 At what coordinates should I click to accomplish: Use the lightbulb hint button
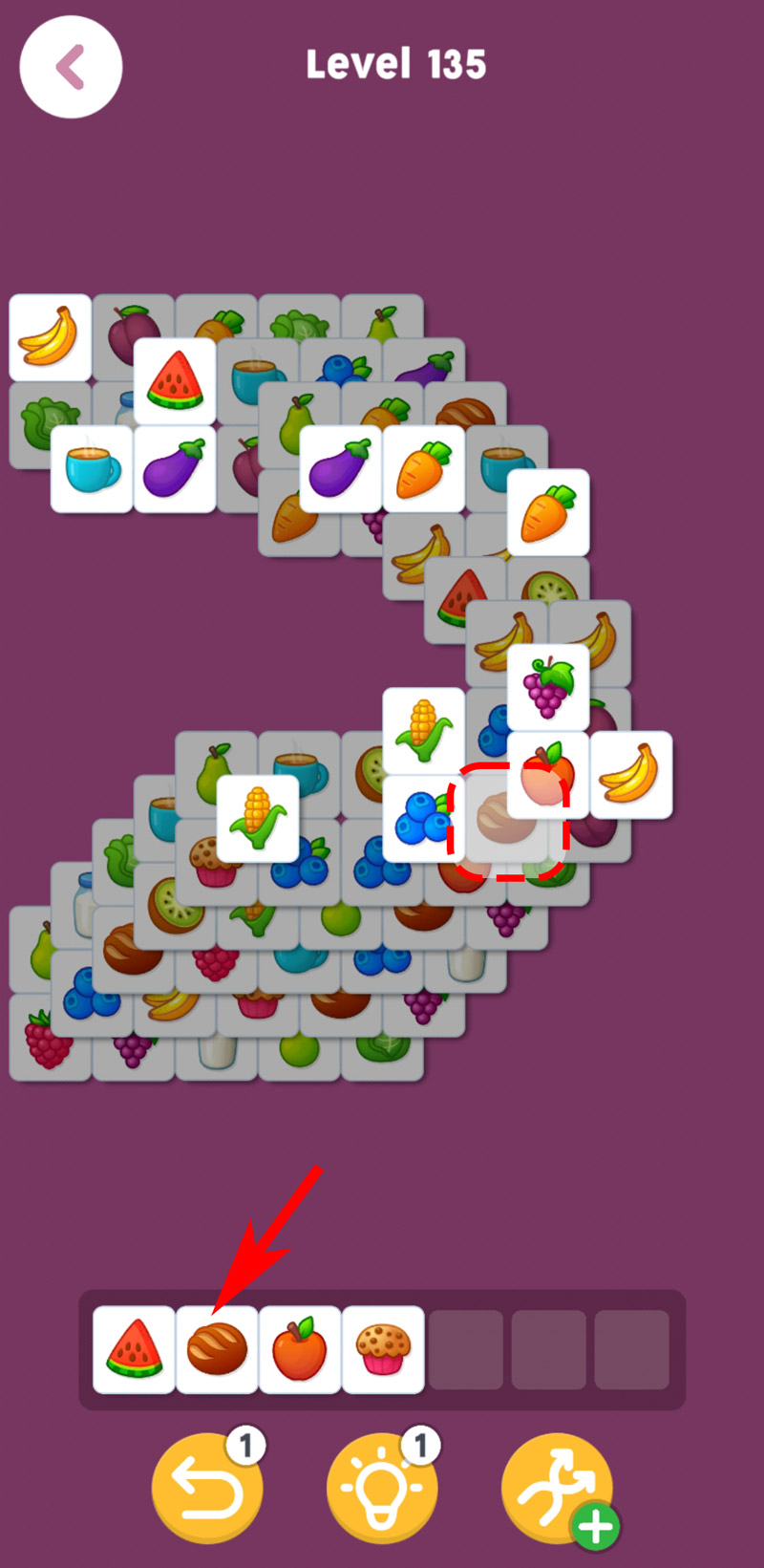[x=382, y=1488]
